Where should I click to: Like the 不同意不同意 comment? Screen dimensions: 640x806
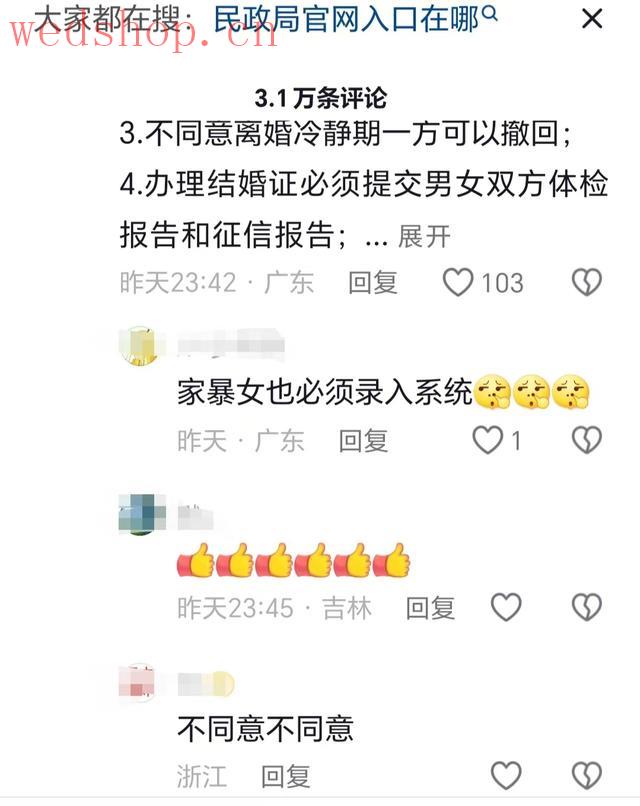(506, 775)
